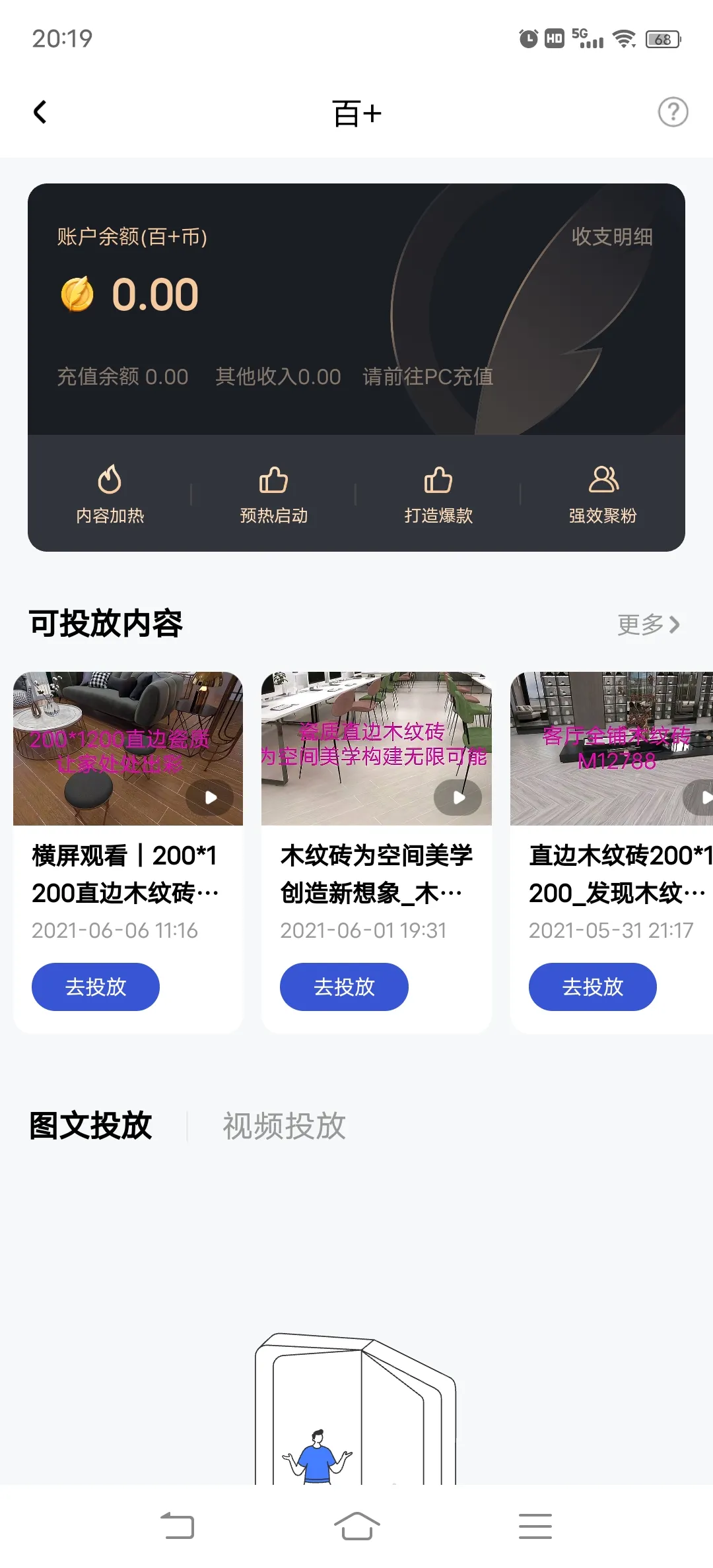This screenshot has height=1568, width=713.
Task: Select the 图文投放 tab
Action: [90, 1126]
